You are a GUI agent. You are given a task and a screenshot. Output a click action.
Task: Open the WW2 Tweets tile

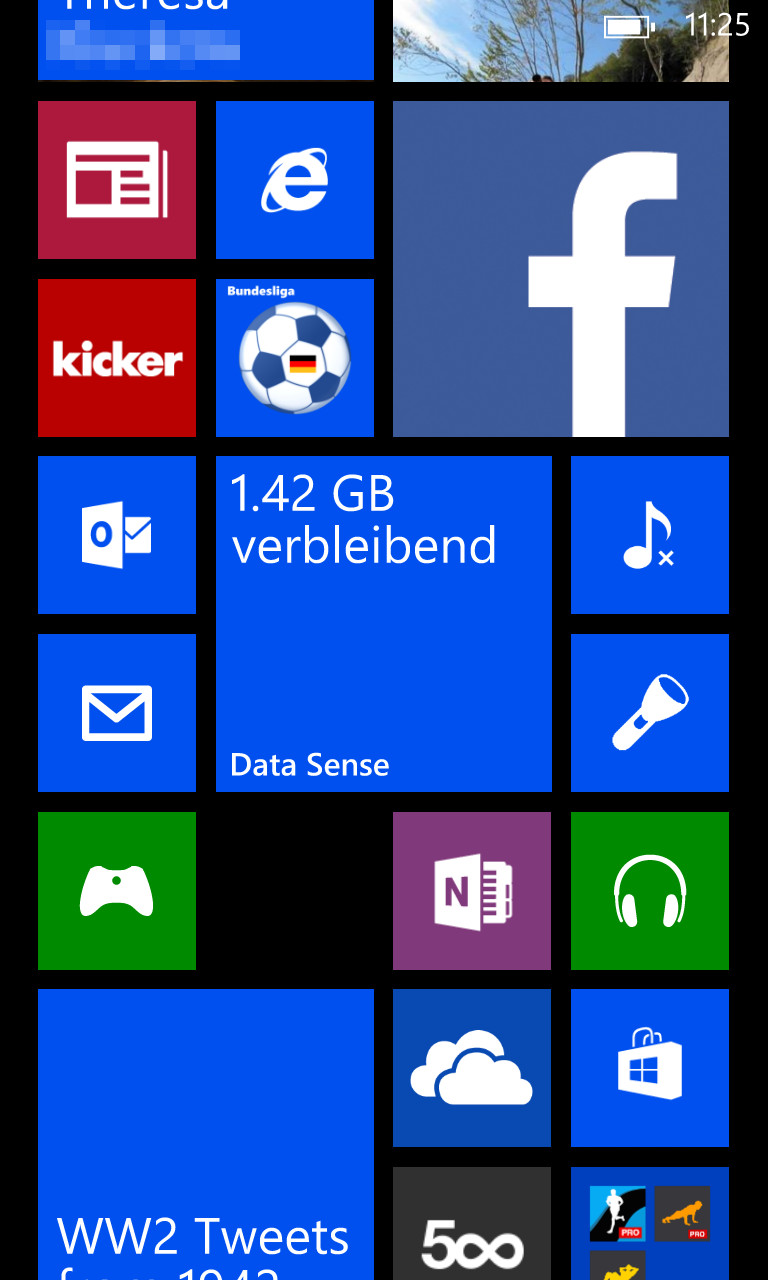[x=206, y=1135]
